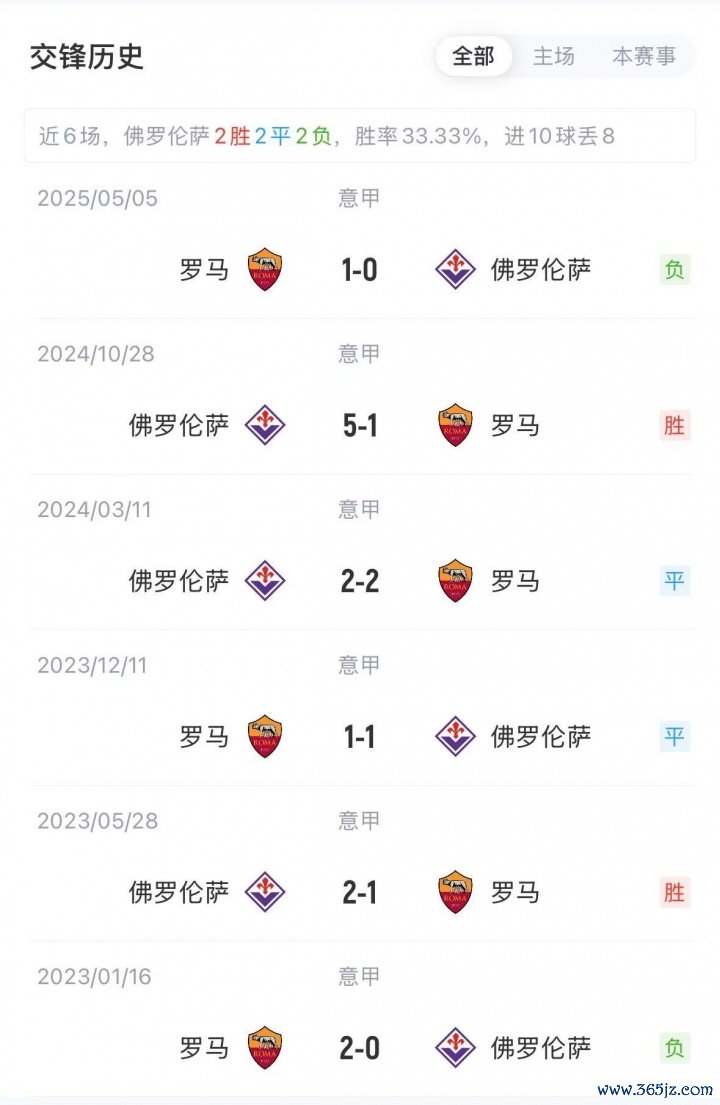View the 2023/12/11 1-1 draw match
Image resolution: width=720 pixels, height=1105 pixels.
(x=360, y=737)
